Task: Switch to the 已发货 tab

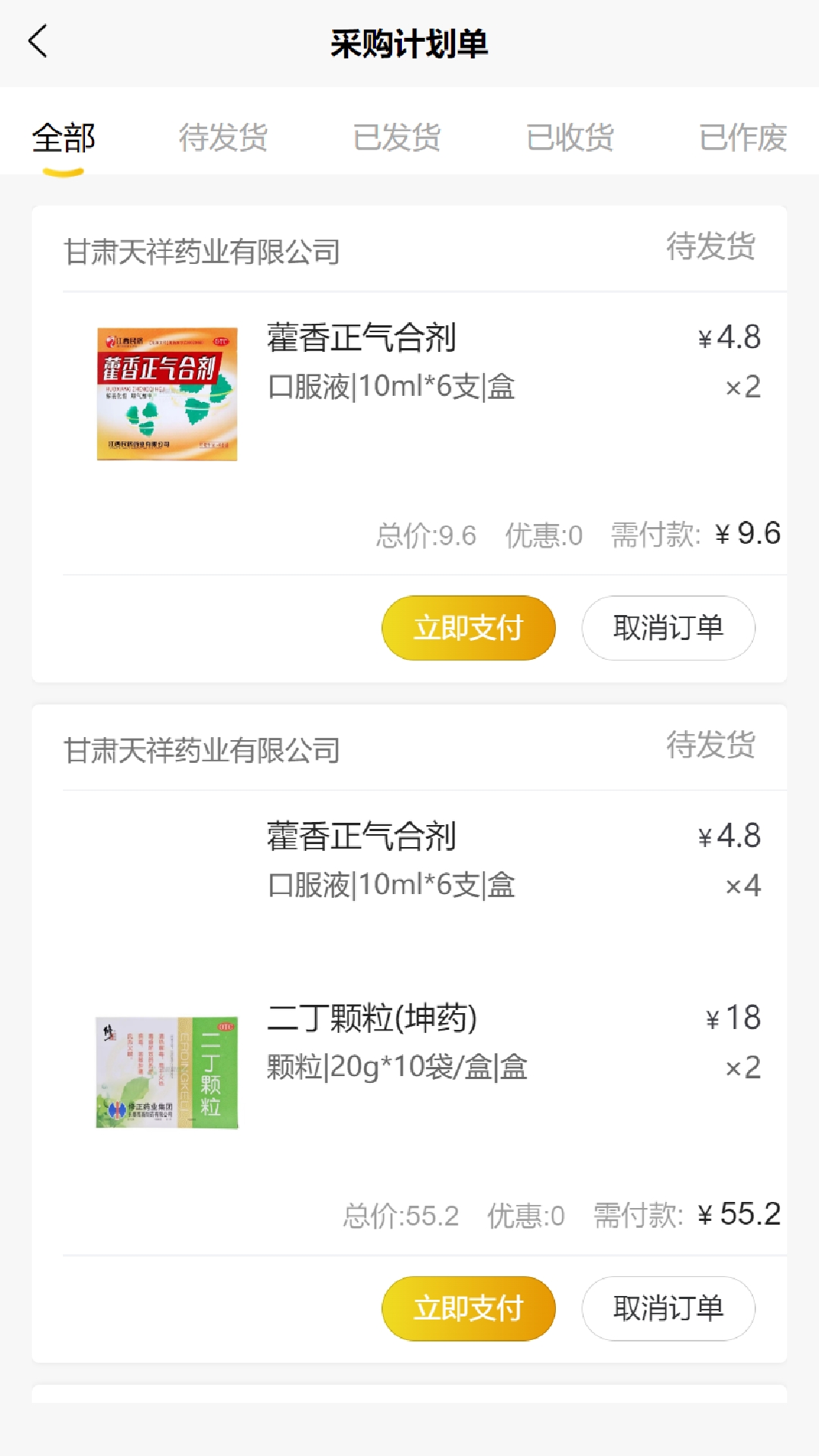Action: (397, 138)
